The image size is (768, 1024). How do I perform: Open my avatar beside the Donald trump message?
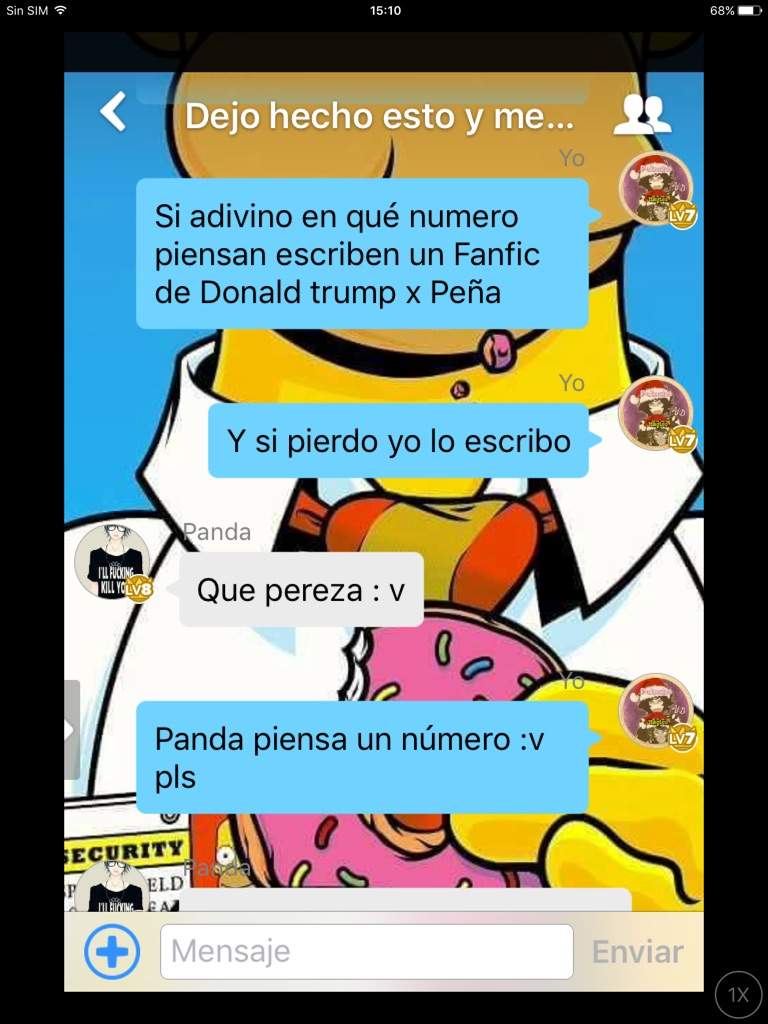[x=655, y=190]
